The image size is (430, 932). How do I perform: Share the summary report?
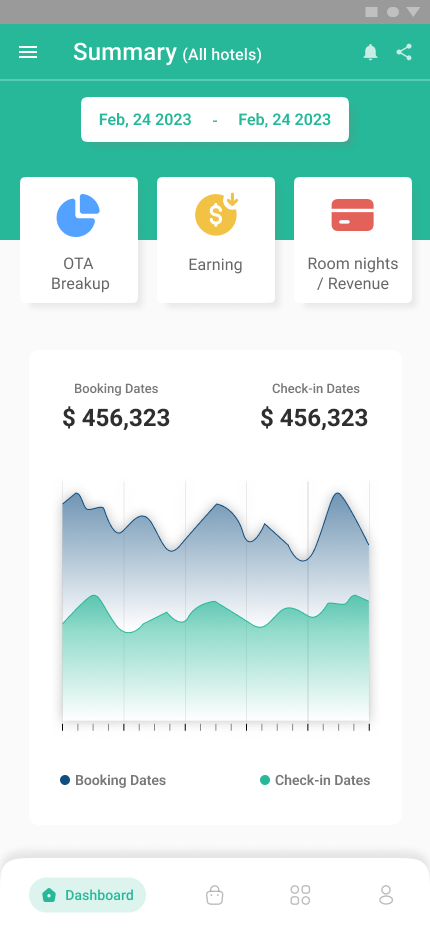pos(404,52)
